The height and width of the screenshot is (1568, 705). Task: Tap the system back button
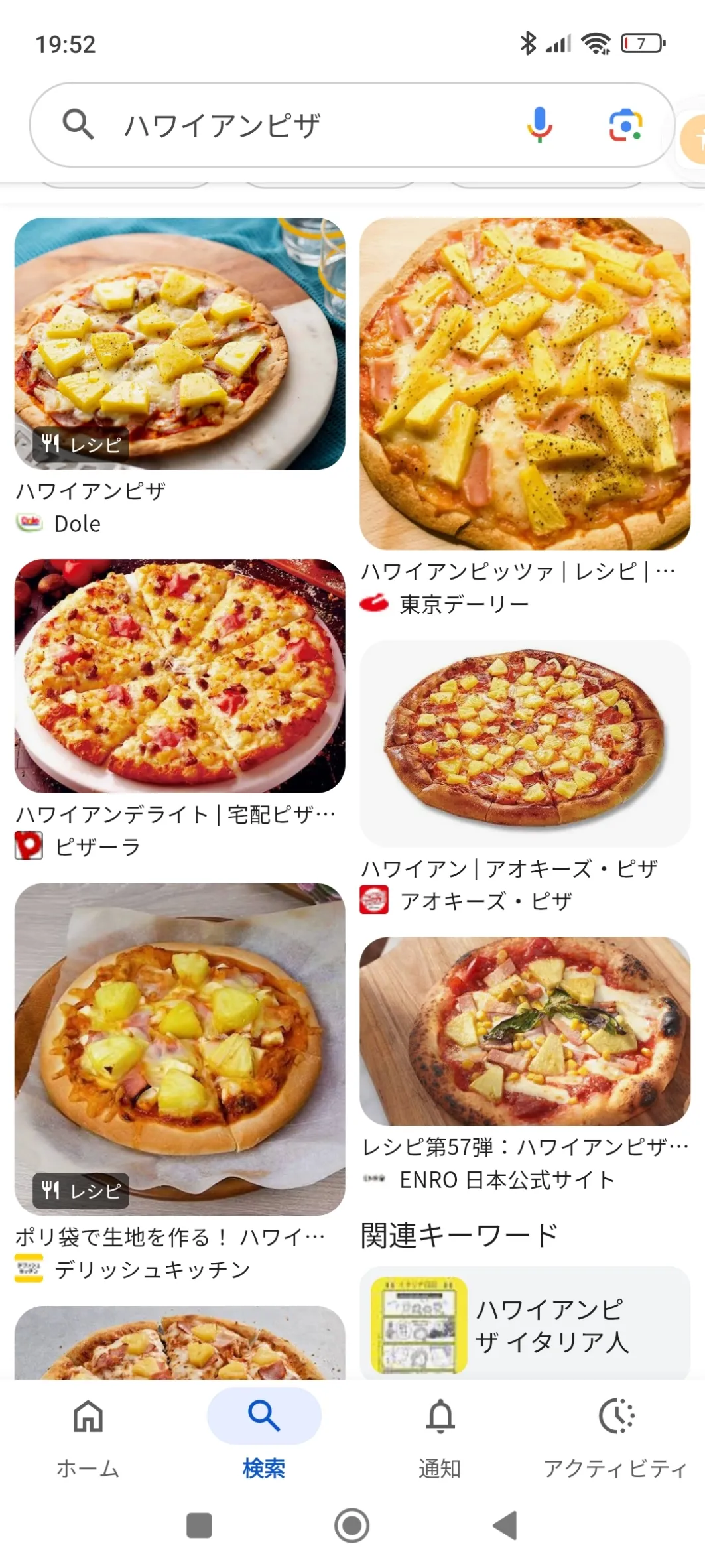click(x=505, y=1525)
